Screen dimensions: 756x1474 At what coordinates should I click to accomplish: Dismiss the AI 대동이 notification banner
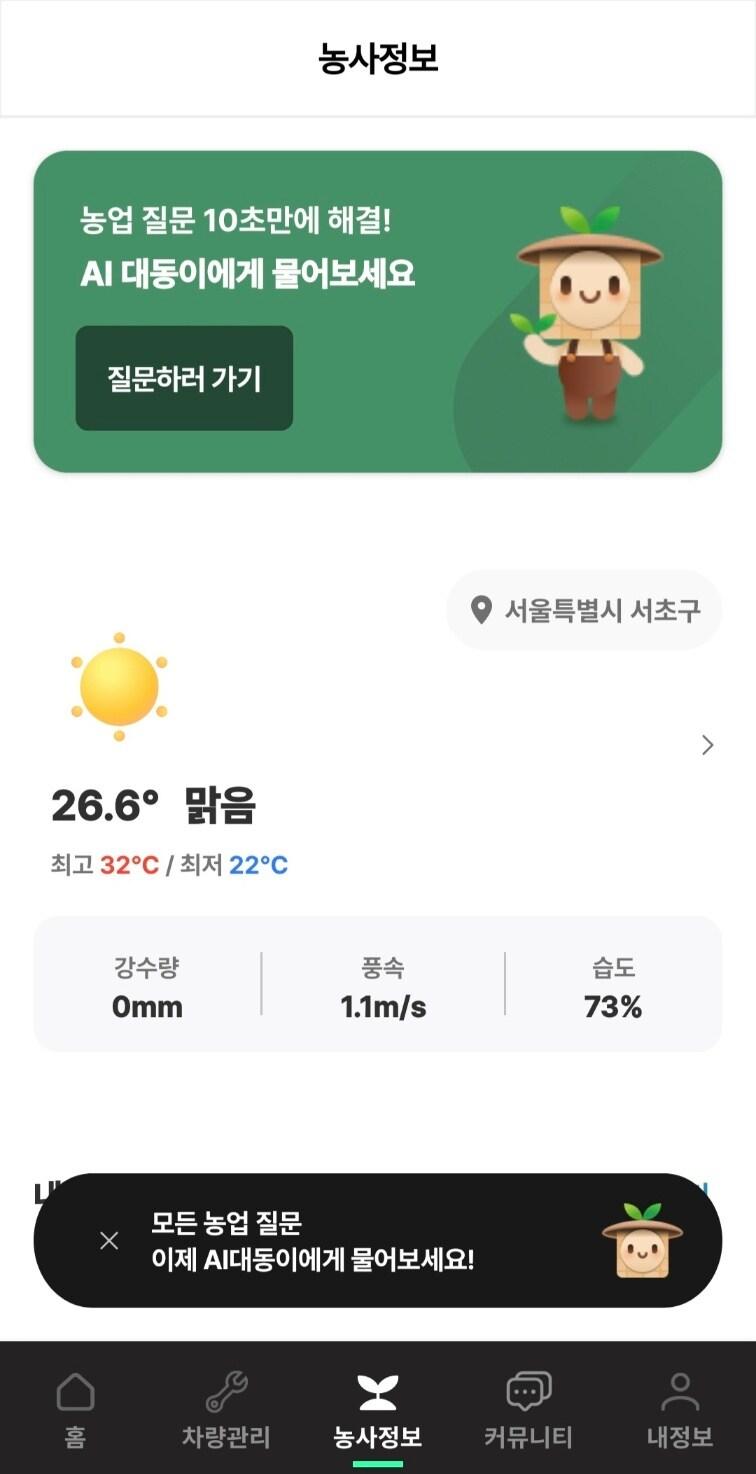point(110,1239)
